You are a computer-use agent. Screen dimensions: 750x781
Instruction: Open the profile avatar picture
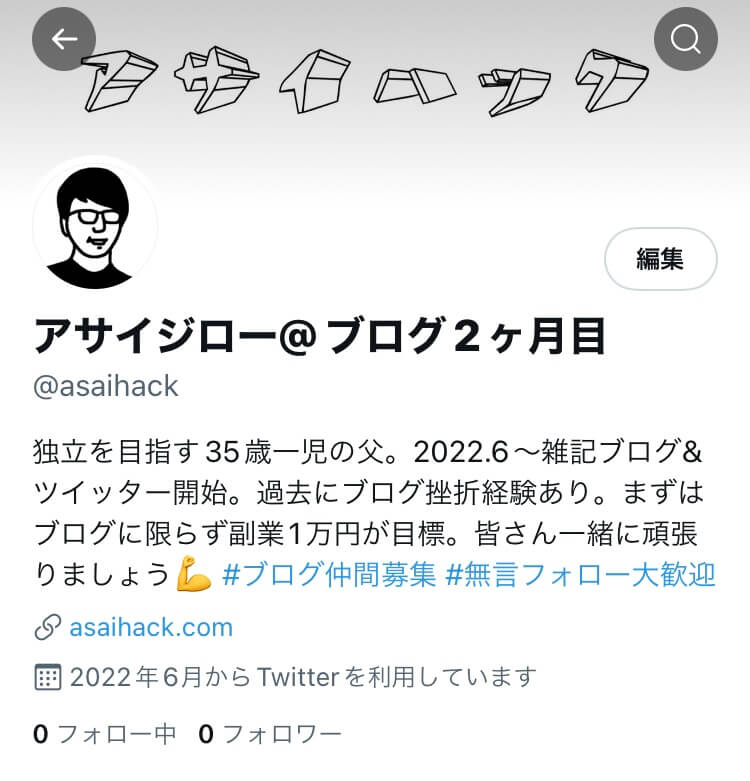click(95, 223)
